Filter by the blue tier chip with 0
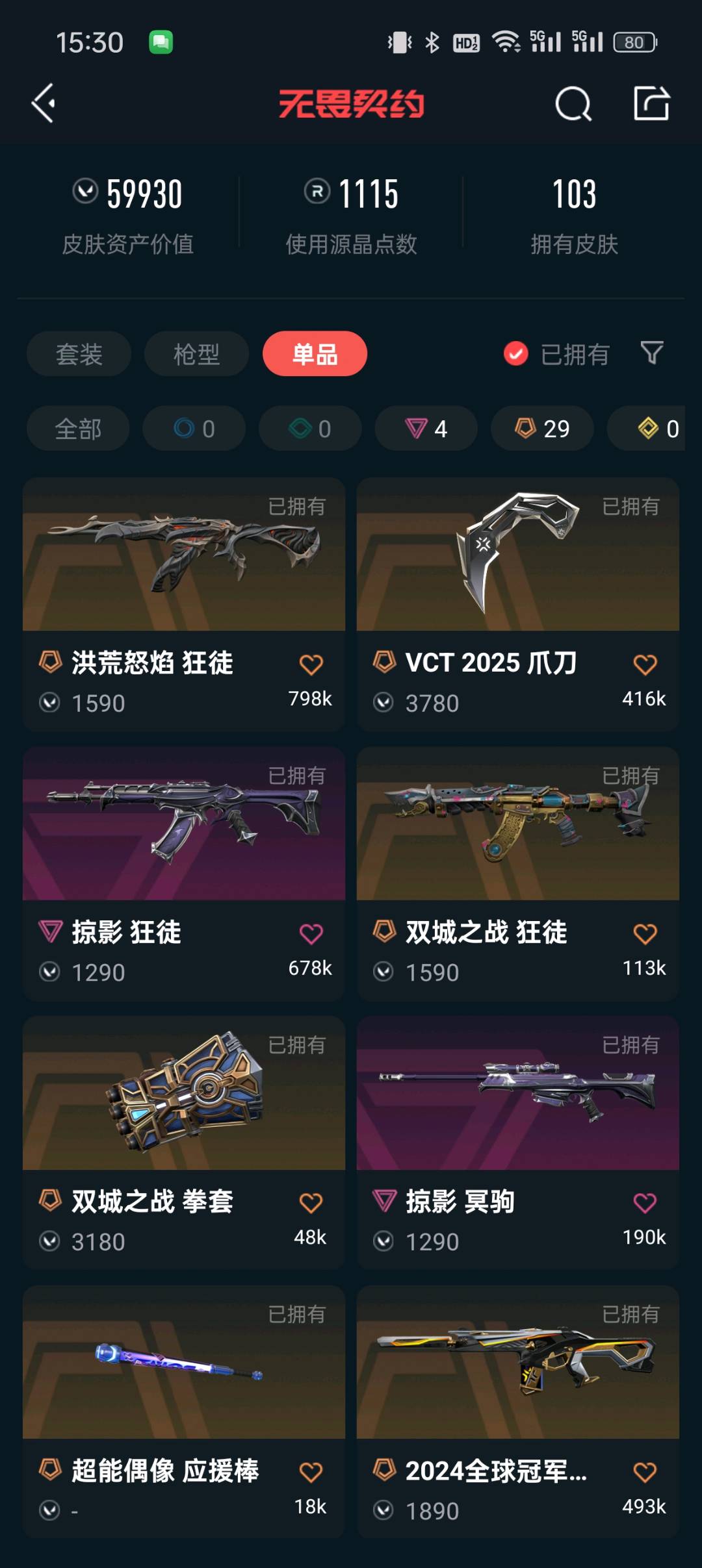This screenshot has width=702, height=1568. pos(194,429)
